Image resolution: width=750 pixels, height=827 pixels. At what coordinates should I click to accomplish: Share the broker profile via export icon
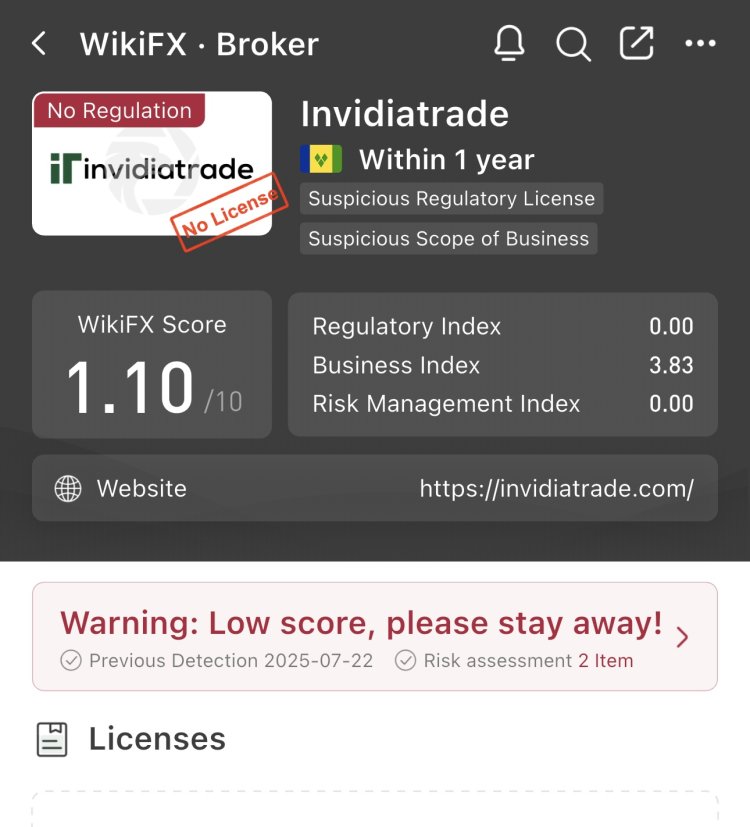tap(637, 43)
